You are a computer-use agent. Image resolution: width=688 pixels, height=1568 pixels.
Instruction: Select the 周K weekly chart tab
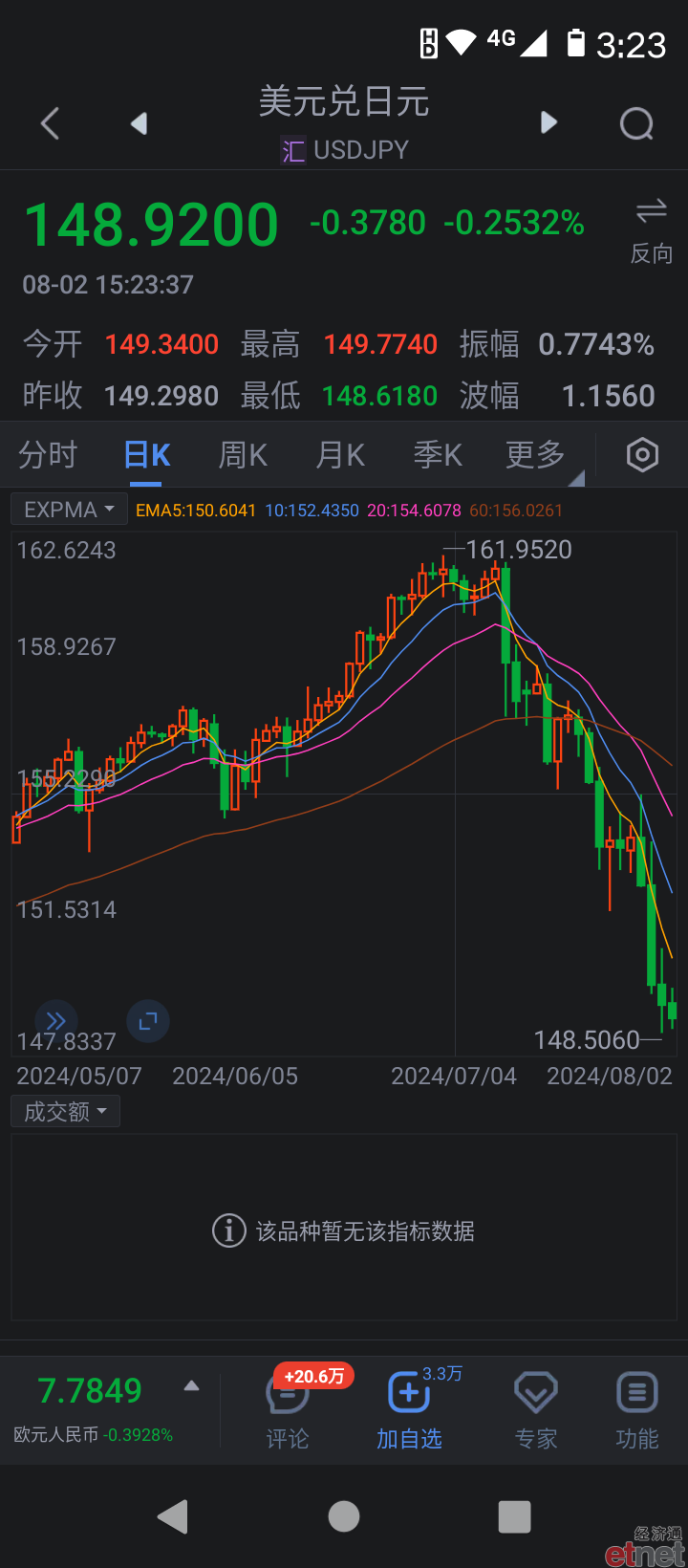tap(243, 455)
